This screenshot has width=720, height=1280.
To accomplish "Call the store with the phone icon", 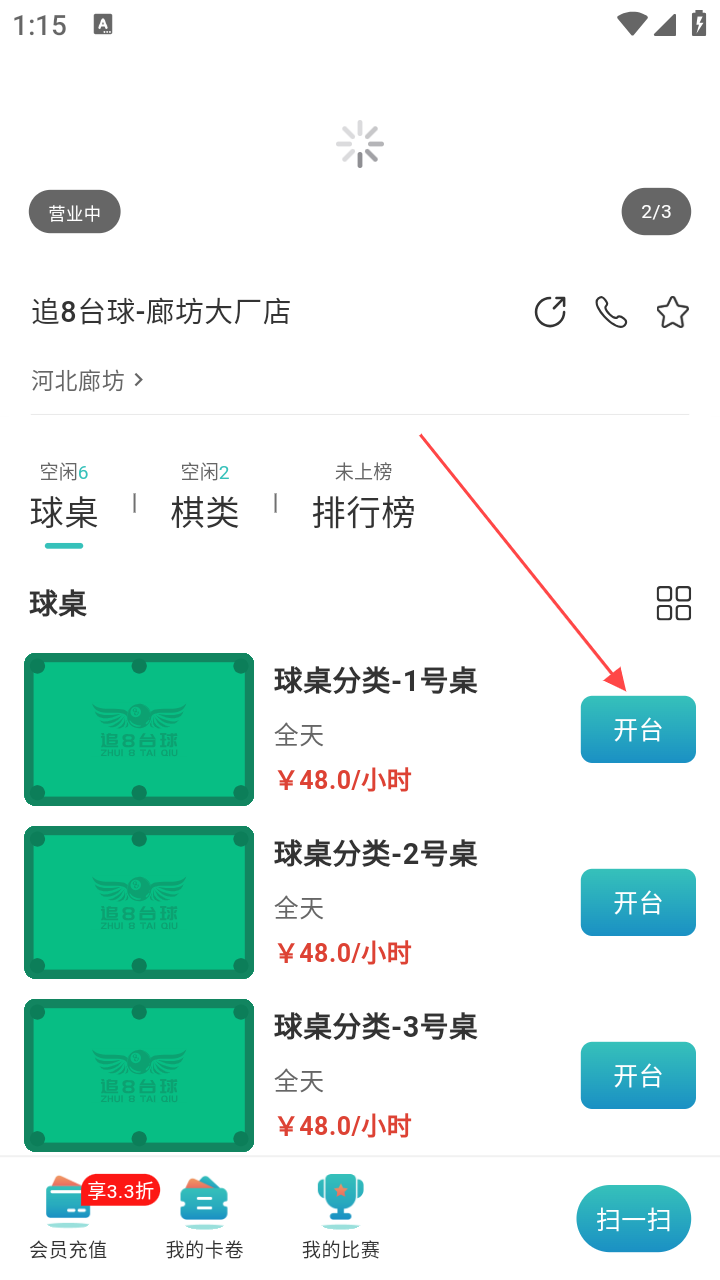I will click(611, 312).
